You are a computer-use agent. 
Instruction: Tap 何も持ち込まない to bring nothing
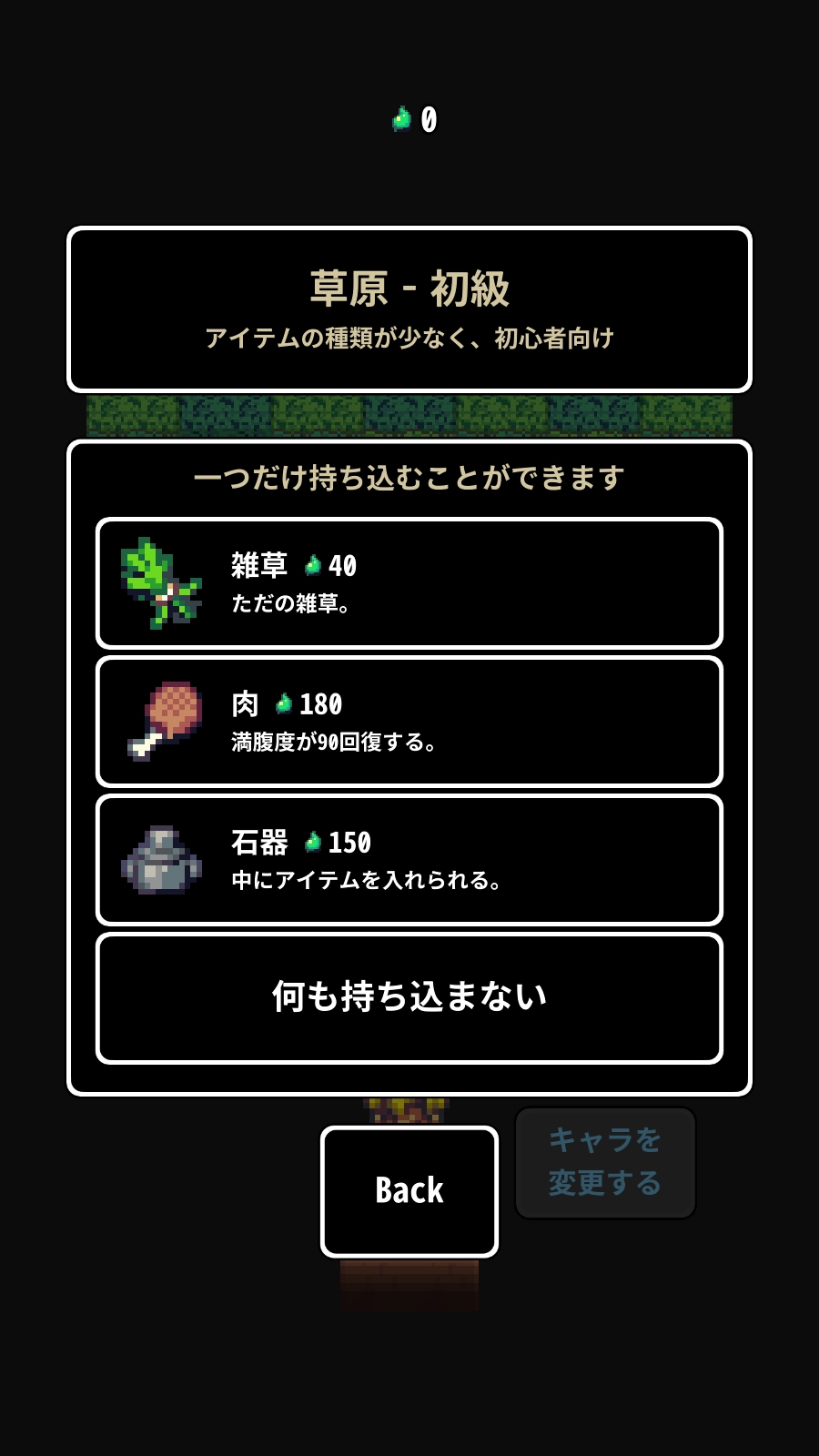(x=409, y=997)
